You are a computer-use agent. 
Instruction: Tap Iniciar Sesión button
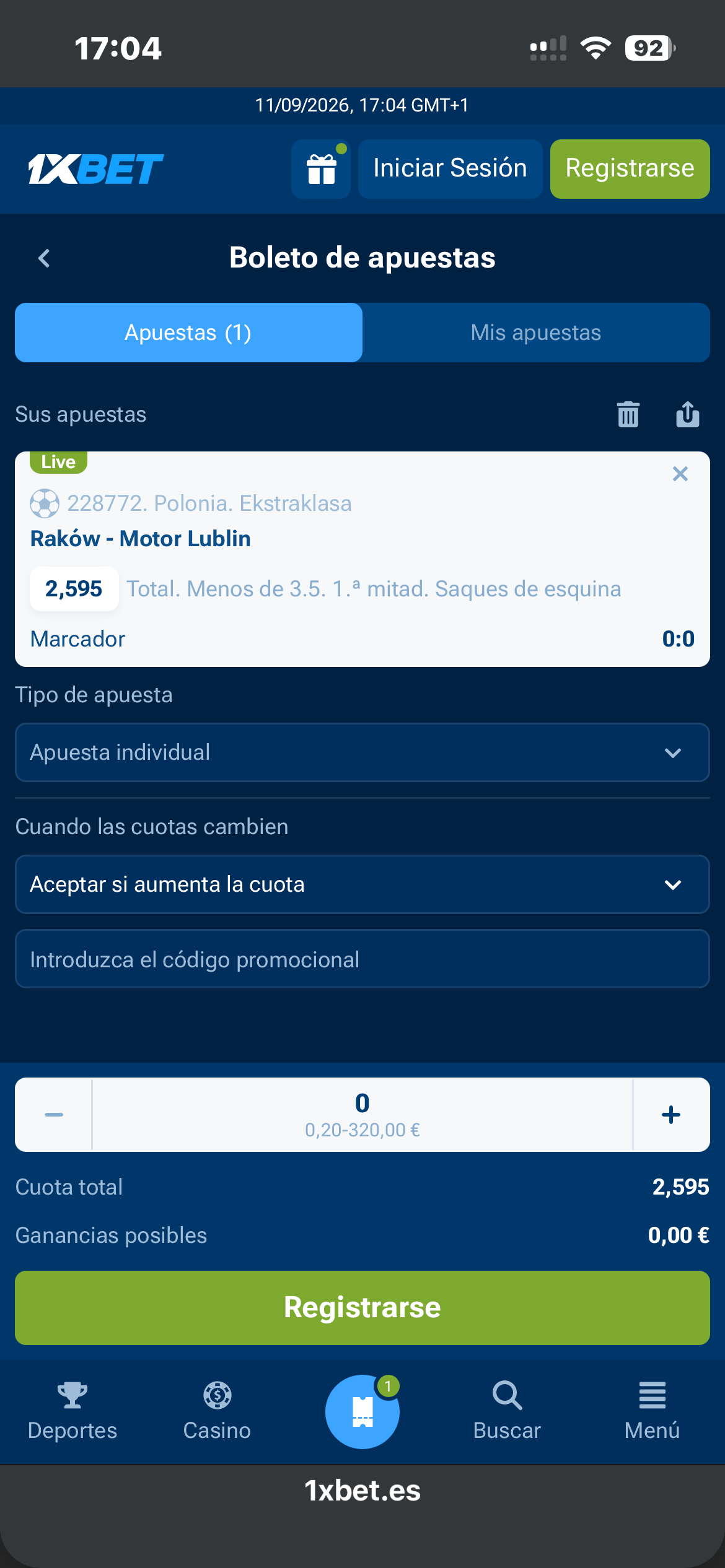click(450, 169)
